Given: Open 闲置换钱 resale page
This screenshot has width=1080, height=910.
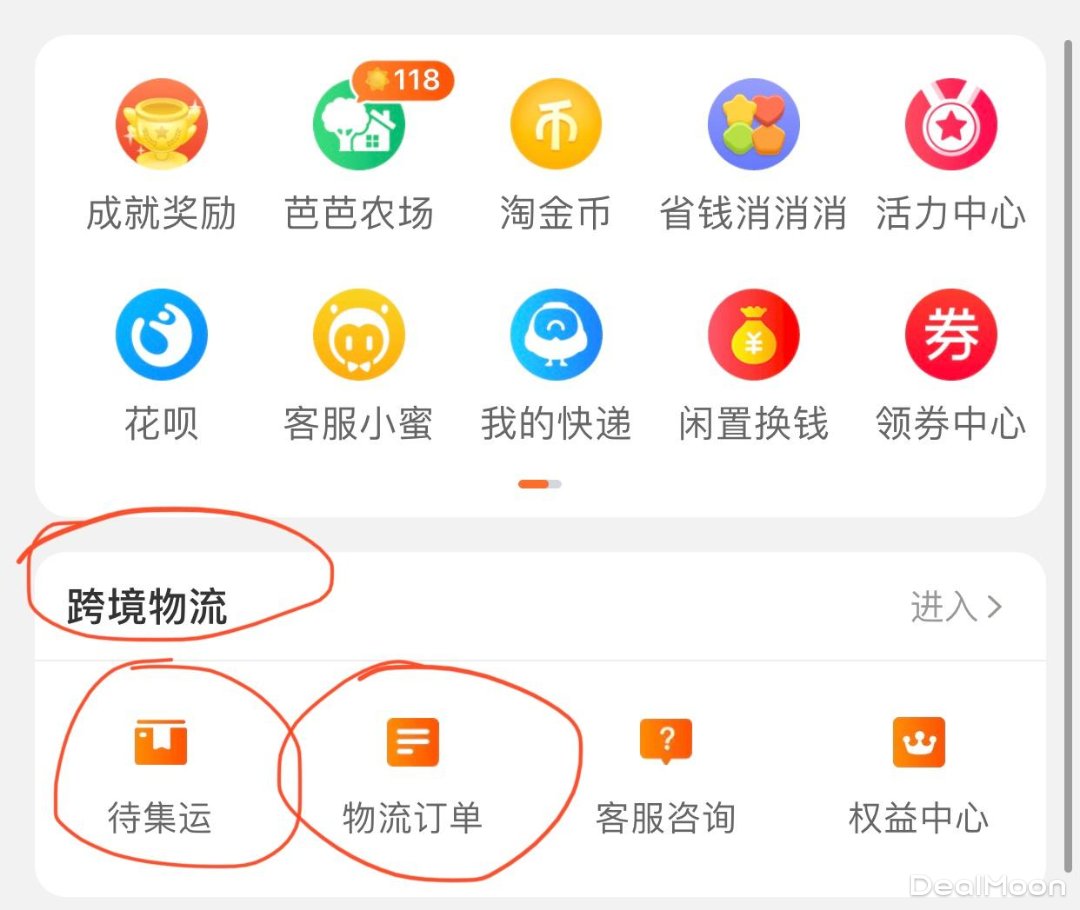Looking at the screenshot, I should point(753,335).
